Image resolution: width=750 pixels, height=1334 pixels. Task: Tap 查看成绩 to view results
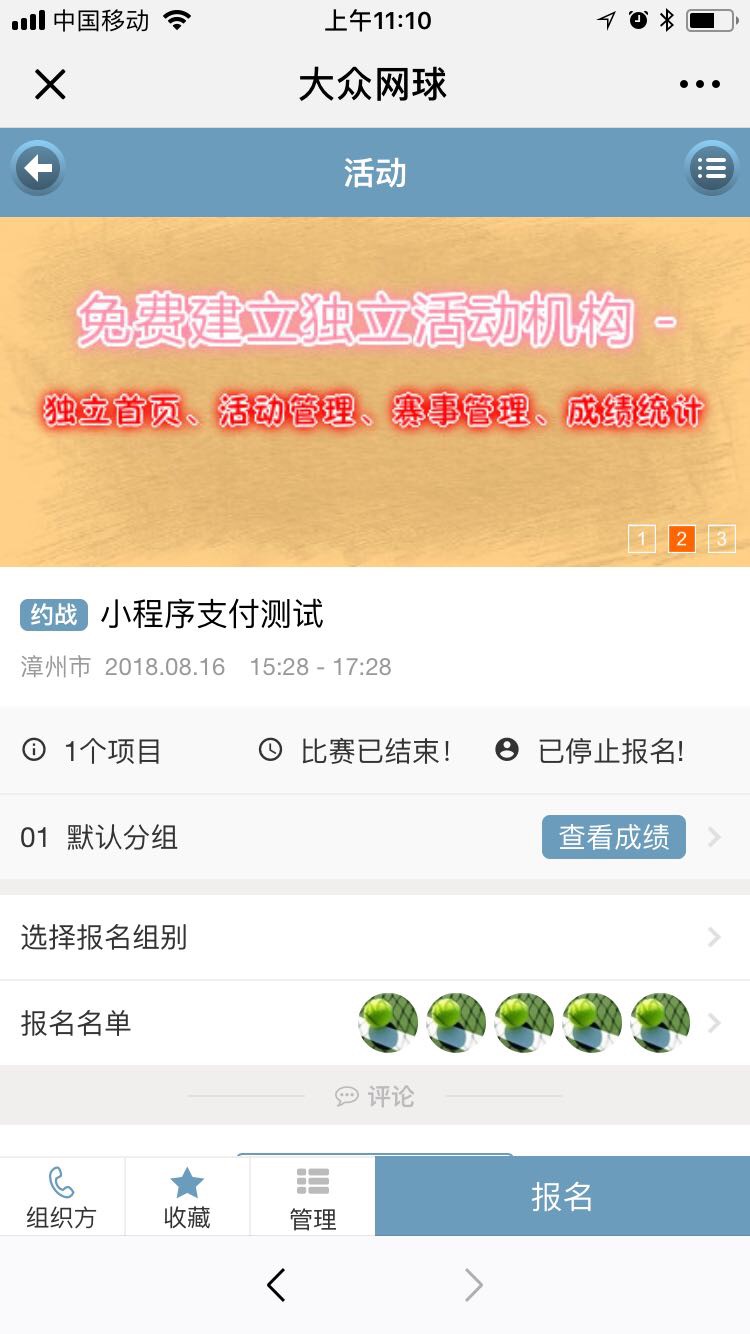(x=613, y=837)
